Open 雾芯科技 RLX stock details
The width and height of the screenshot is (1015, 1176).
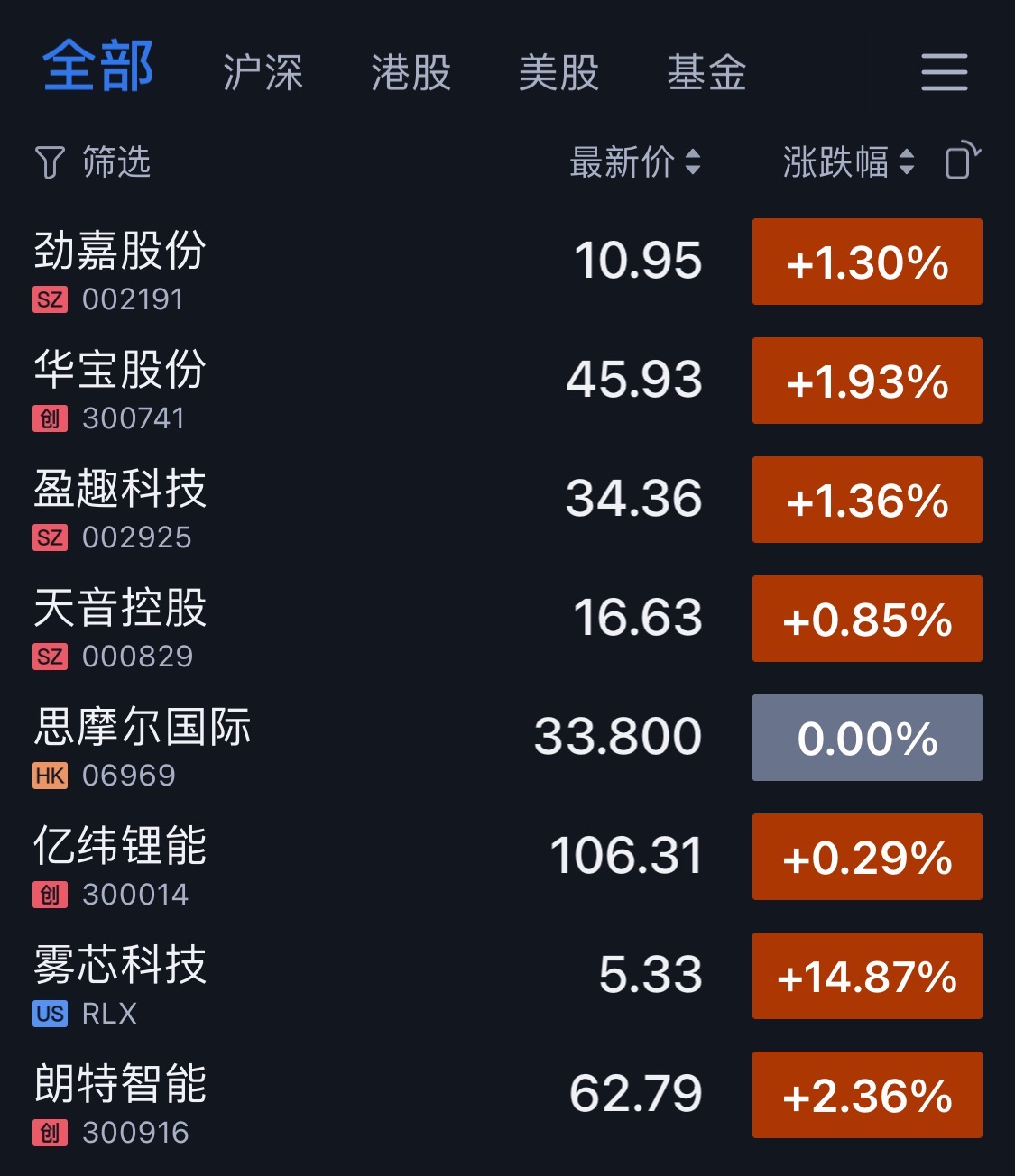click(x=120, y=966)
